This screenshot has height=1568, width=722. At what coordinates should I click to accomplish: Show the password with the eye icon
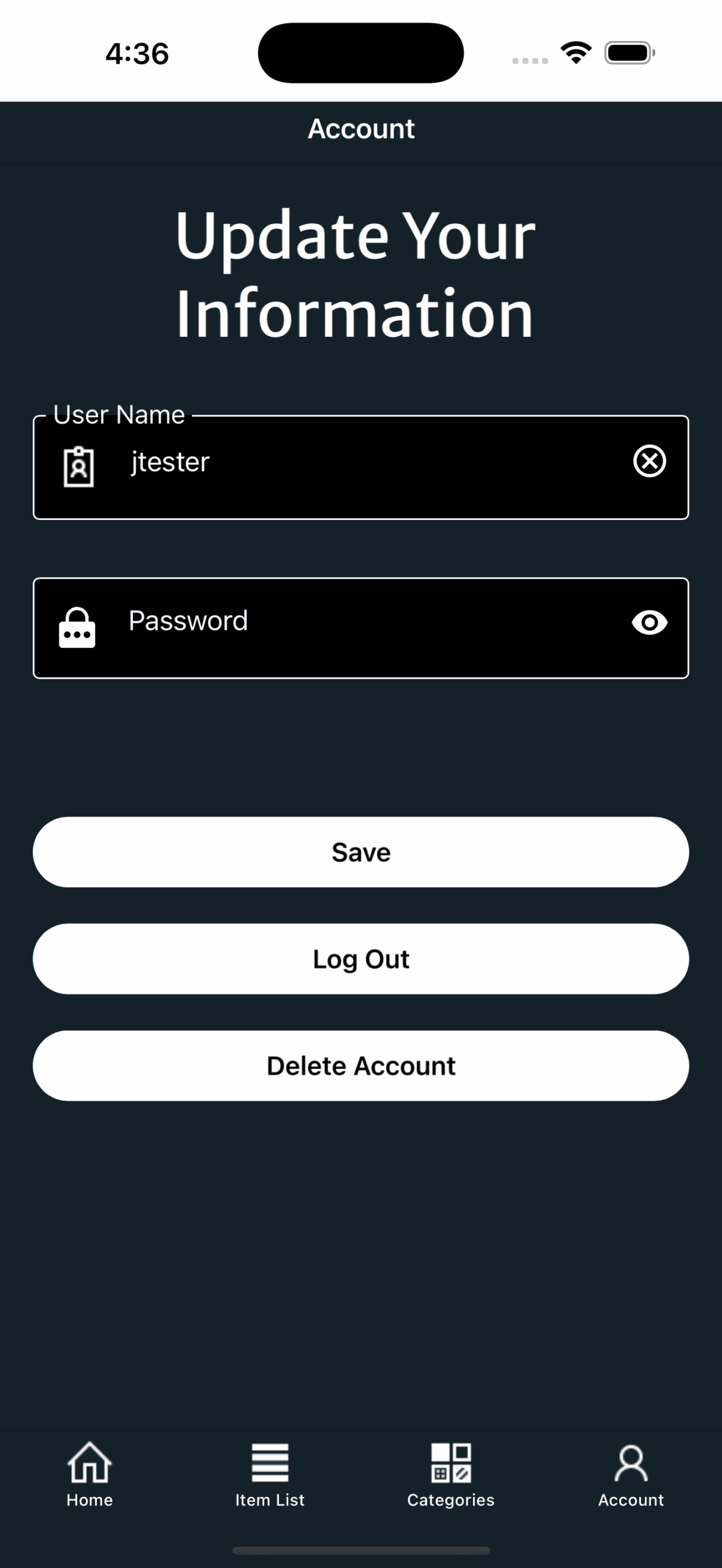(x=649, y=623)
